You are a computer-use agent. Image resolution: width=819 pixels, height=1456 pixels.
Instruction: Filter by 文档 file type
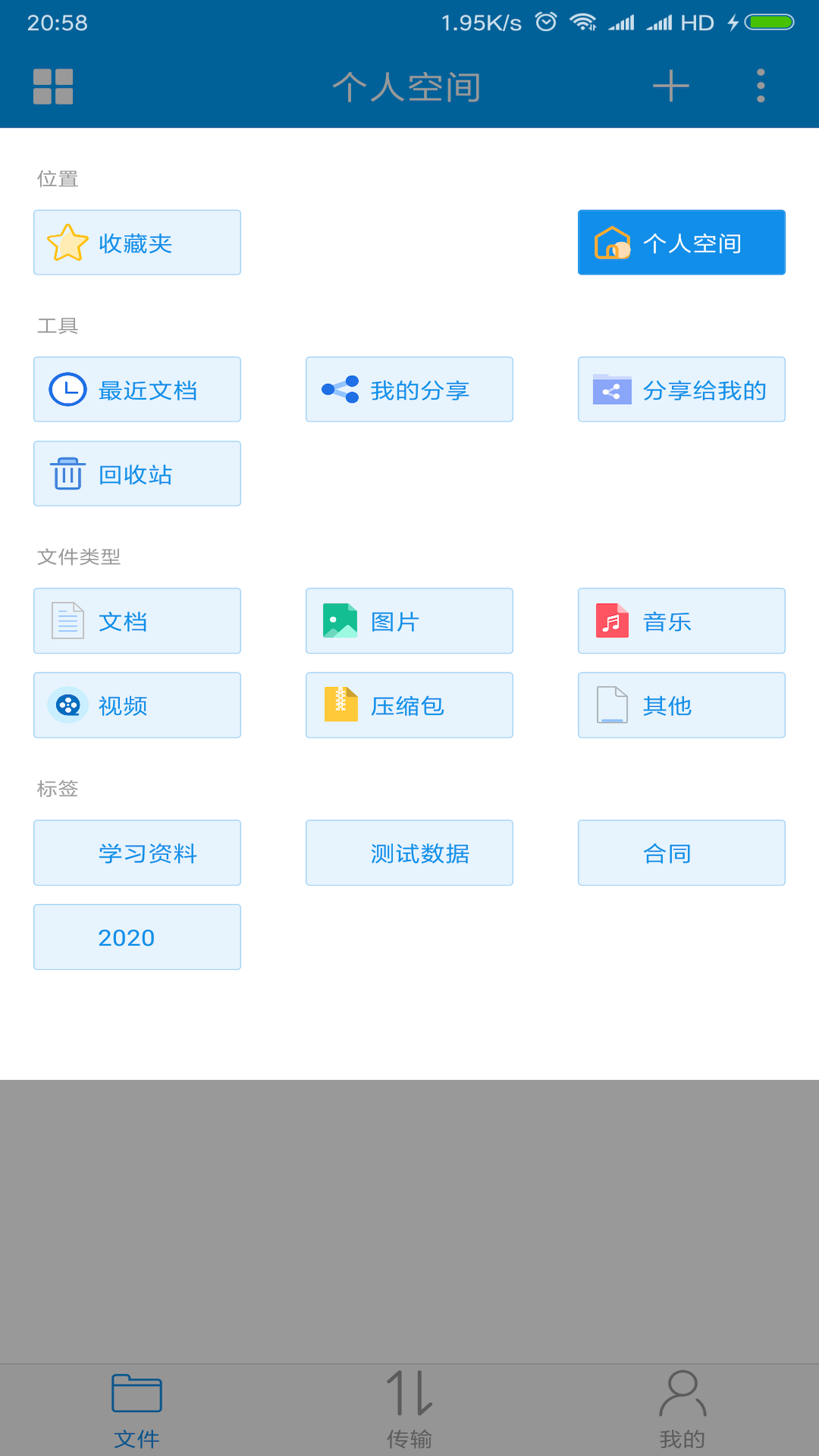point(137,621)
